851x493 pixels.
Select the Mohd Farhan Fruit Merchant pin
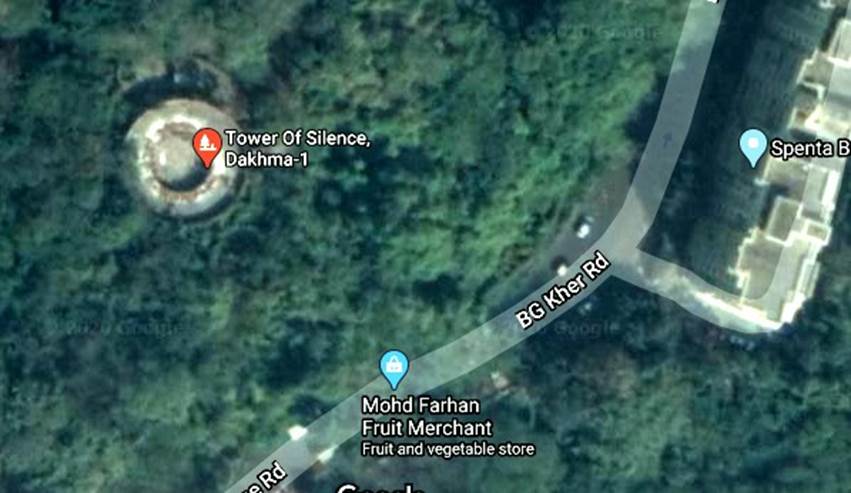[x=395, y=368]
